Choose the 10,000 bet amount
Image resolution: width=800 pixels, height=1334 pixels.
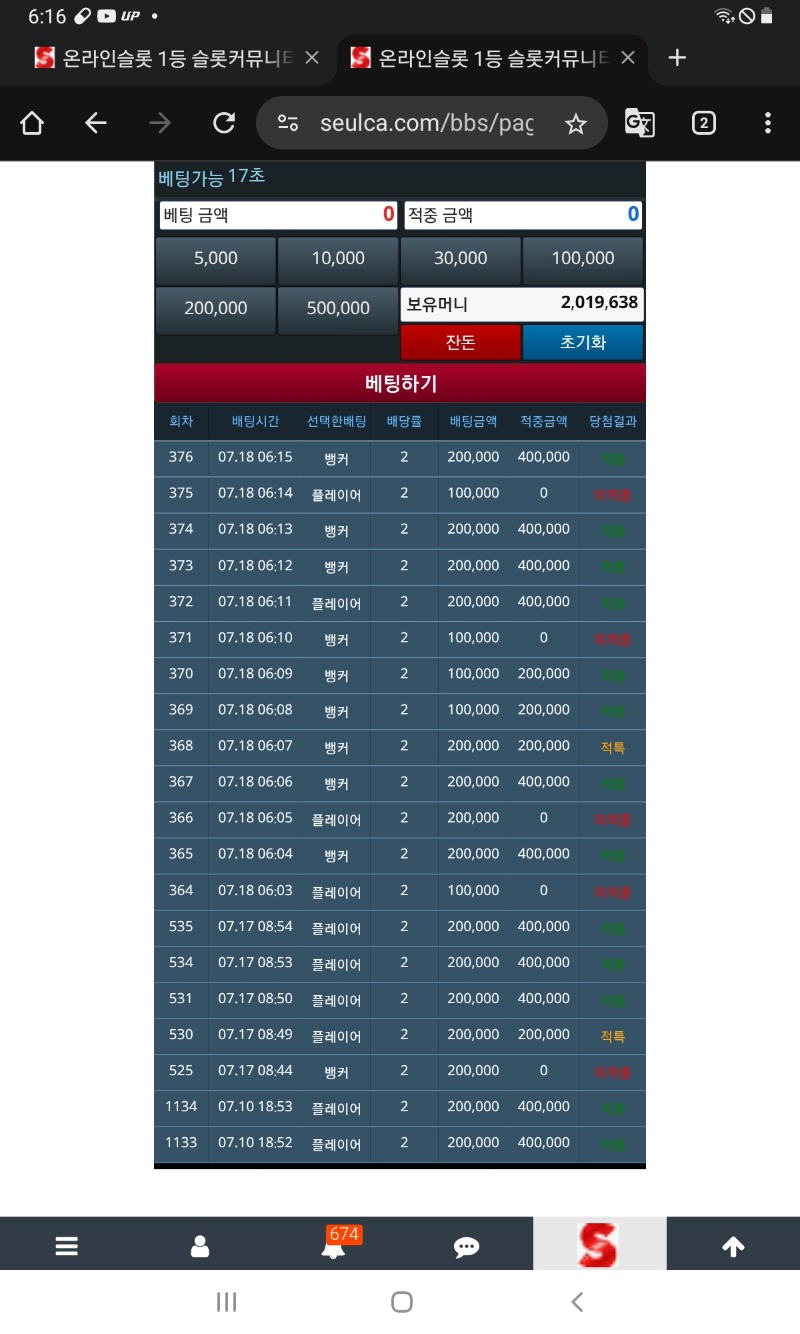[338, 259]
